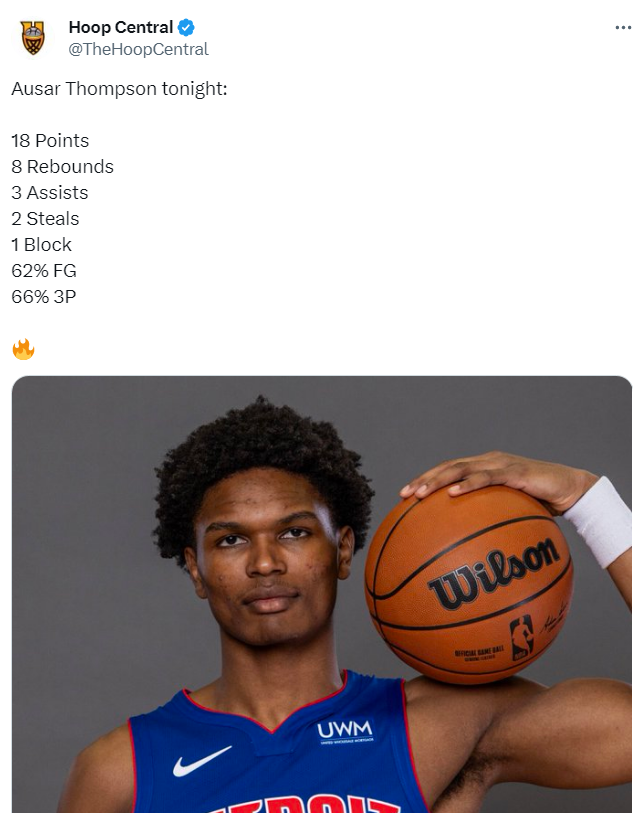
Task: Expand the attached Ausar Thompson photo
Action: (x=322, y=594)
